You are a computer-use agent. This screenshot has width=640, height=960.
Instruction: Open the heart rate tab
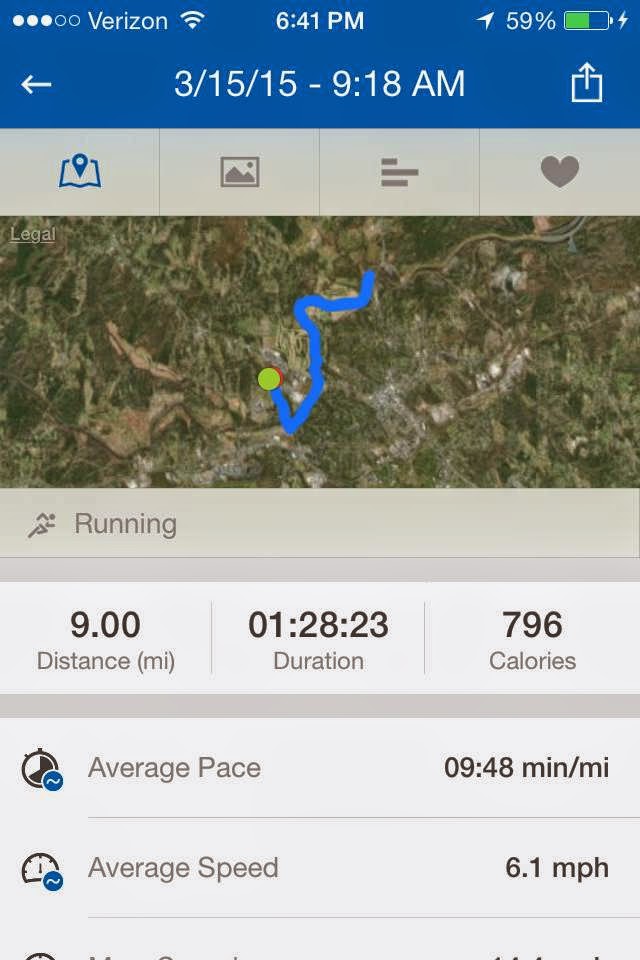pyautogui.click(x=560, y=172)
